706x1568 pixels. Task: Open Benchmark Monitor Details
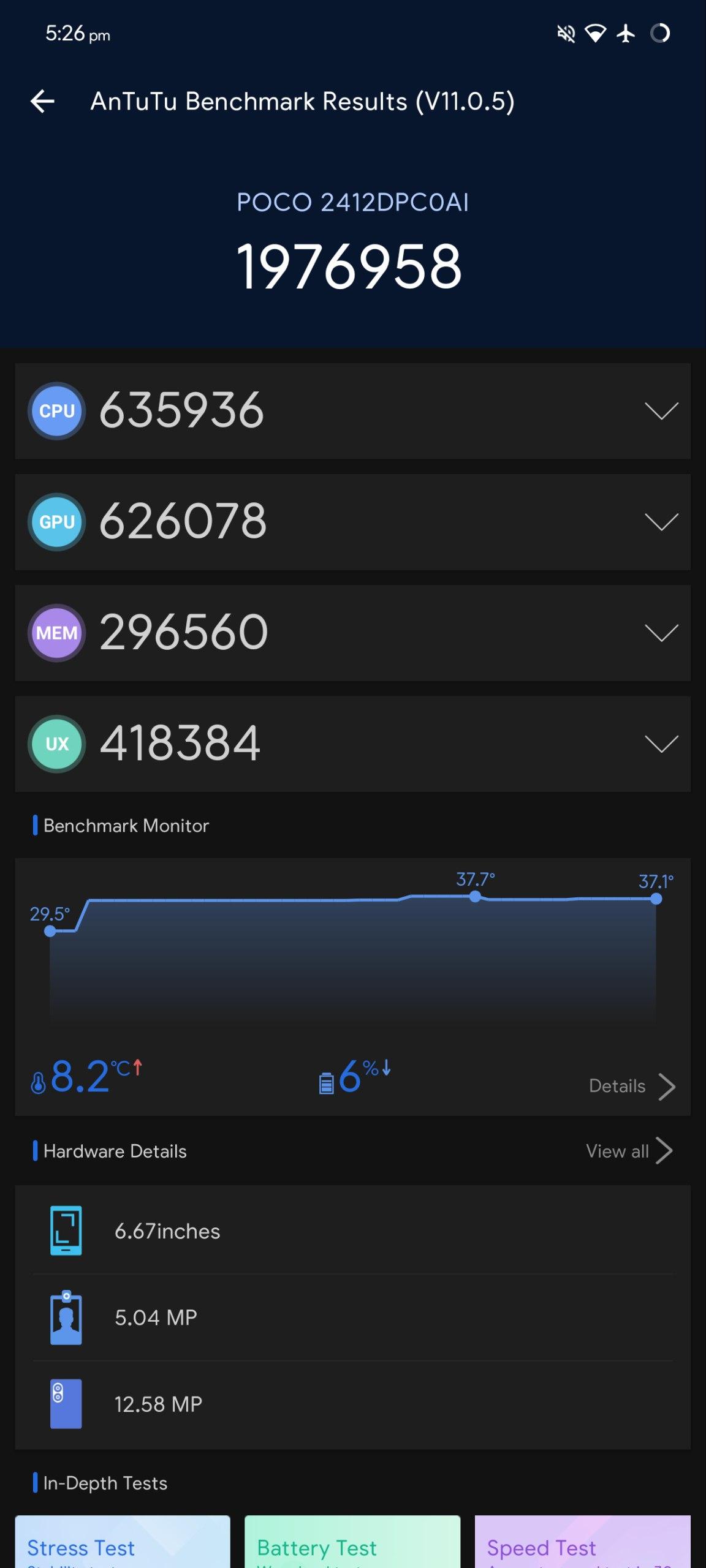point(631,1087)
